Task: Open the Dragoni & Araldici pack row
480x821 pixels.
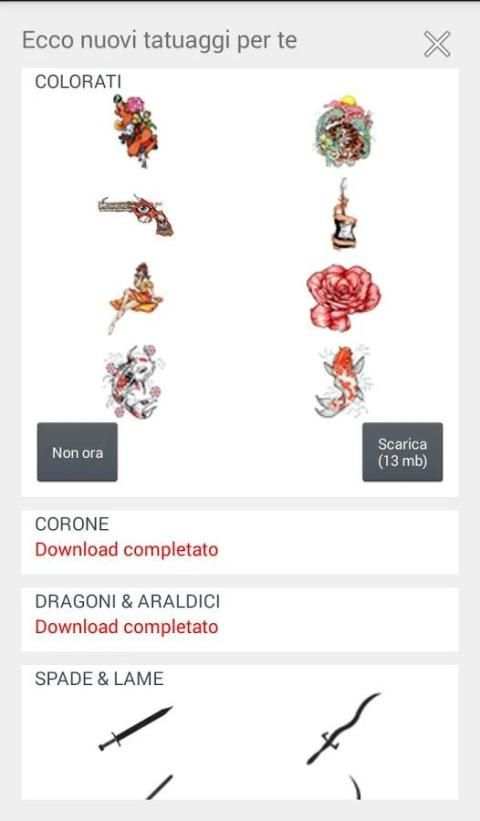Action: point(240,619)
